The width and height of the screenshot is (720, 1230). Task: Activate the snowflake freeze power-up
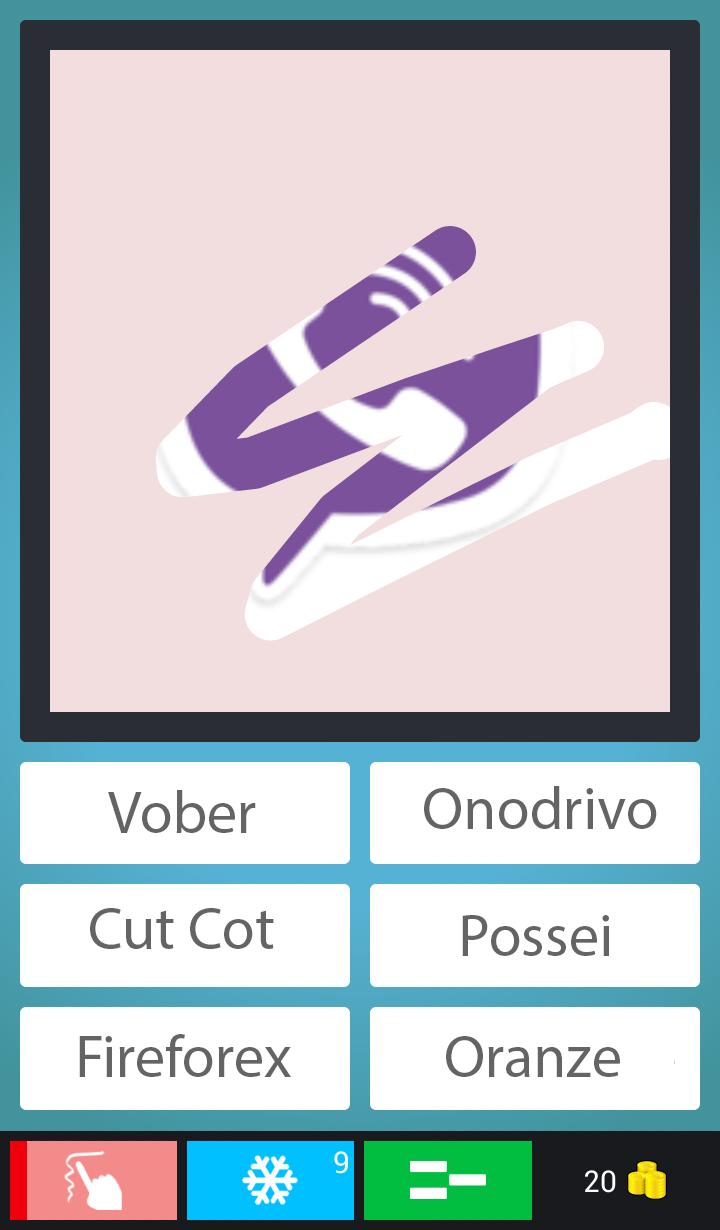270,1181
